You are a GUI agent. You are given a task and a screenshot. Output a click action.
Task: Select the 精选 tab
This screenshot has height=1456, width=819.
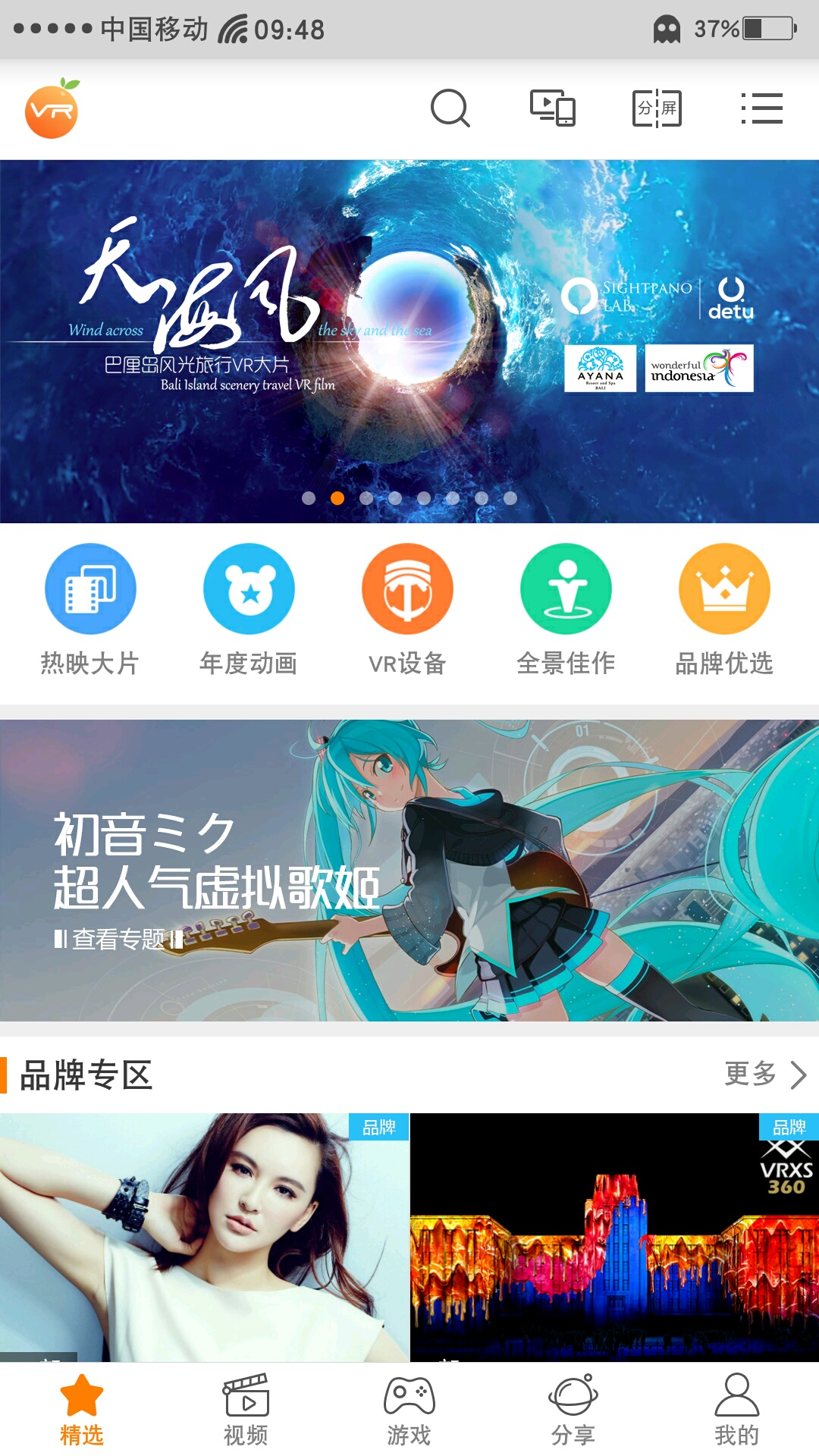pos(82,1410)
